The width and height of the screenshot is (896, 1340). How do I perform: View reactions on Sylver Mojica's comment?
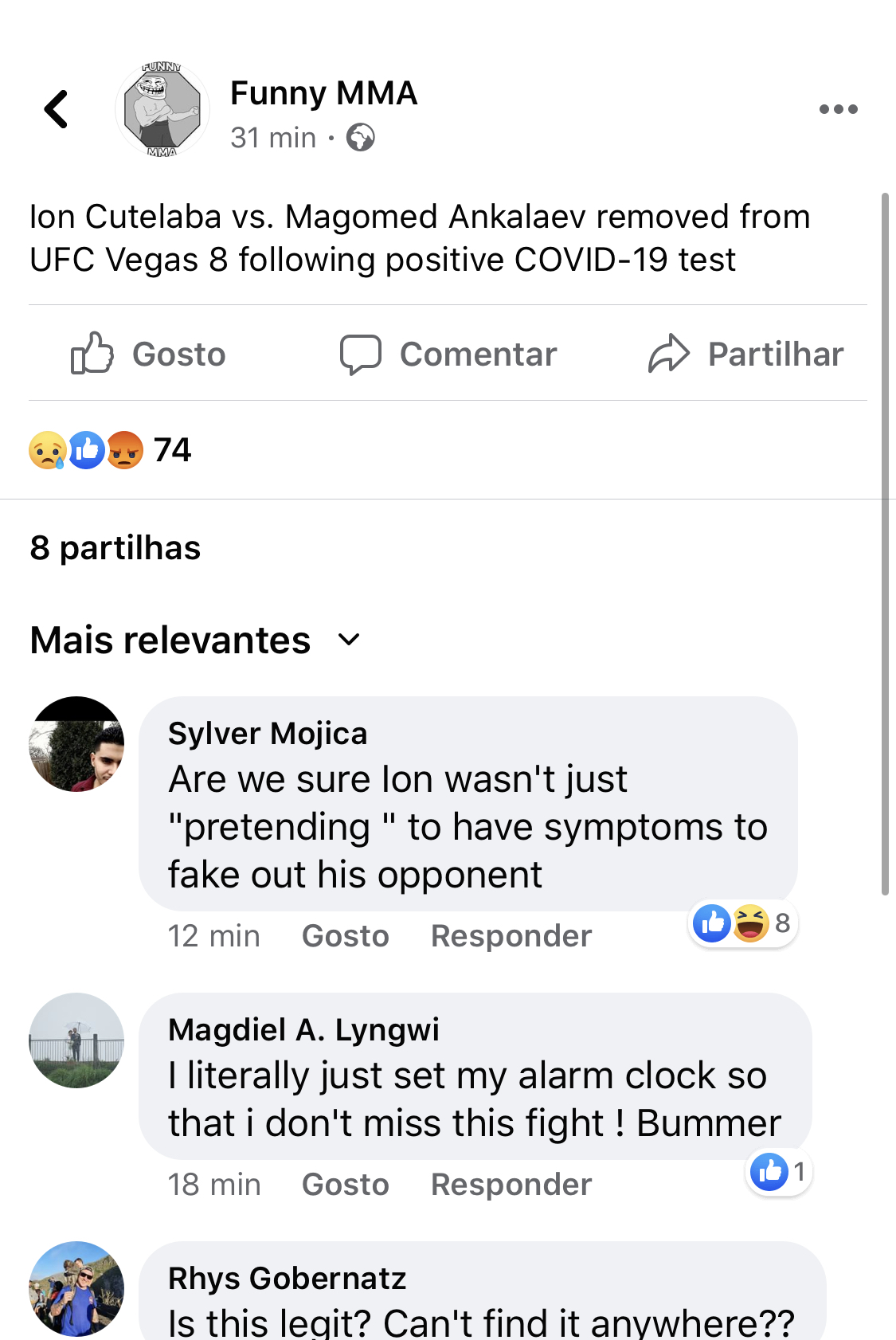tap(742, 923)
